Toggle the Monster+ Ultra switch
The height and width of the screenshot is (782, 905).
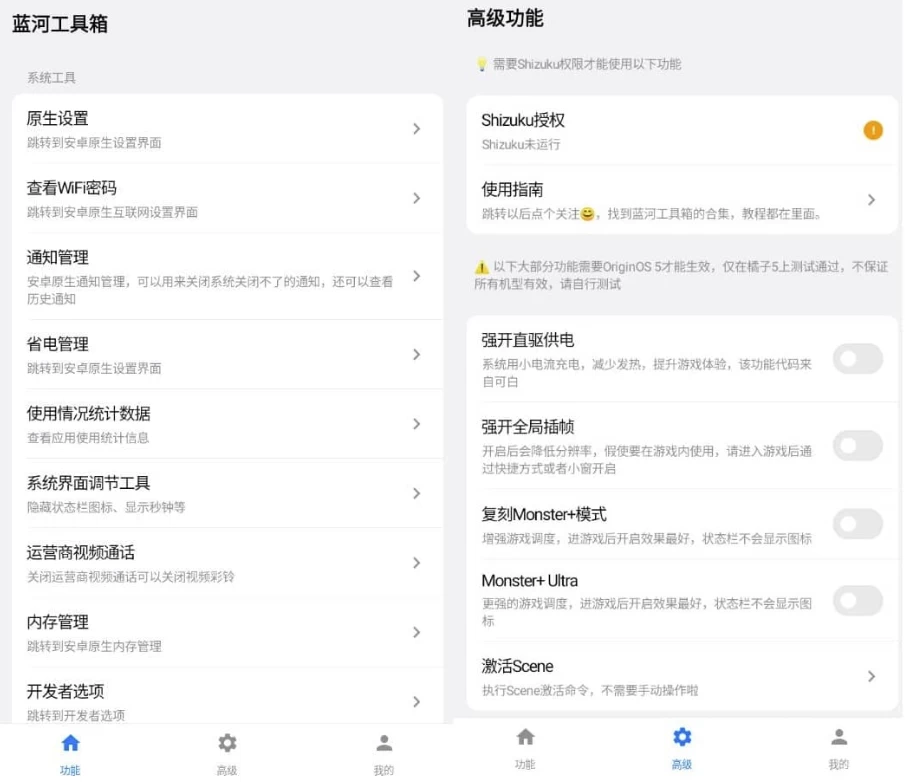tap(857, 601)
